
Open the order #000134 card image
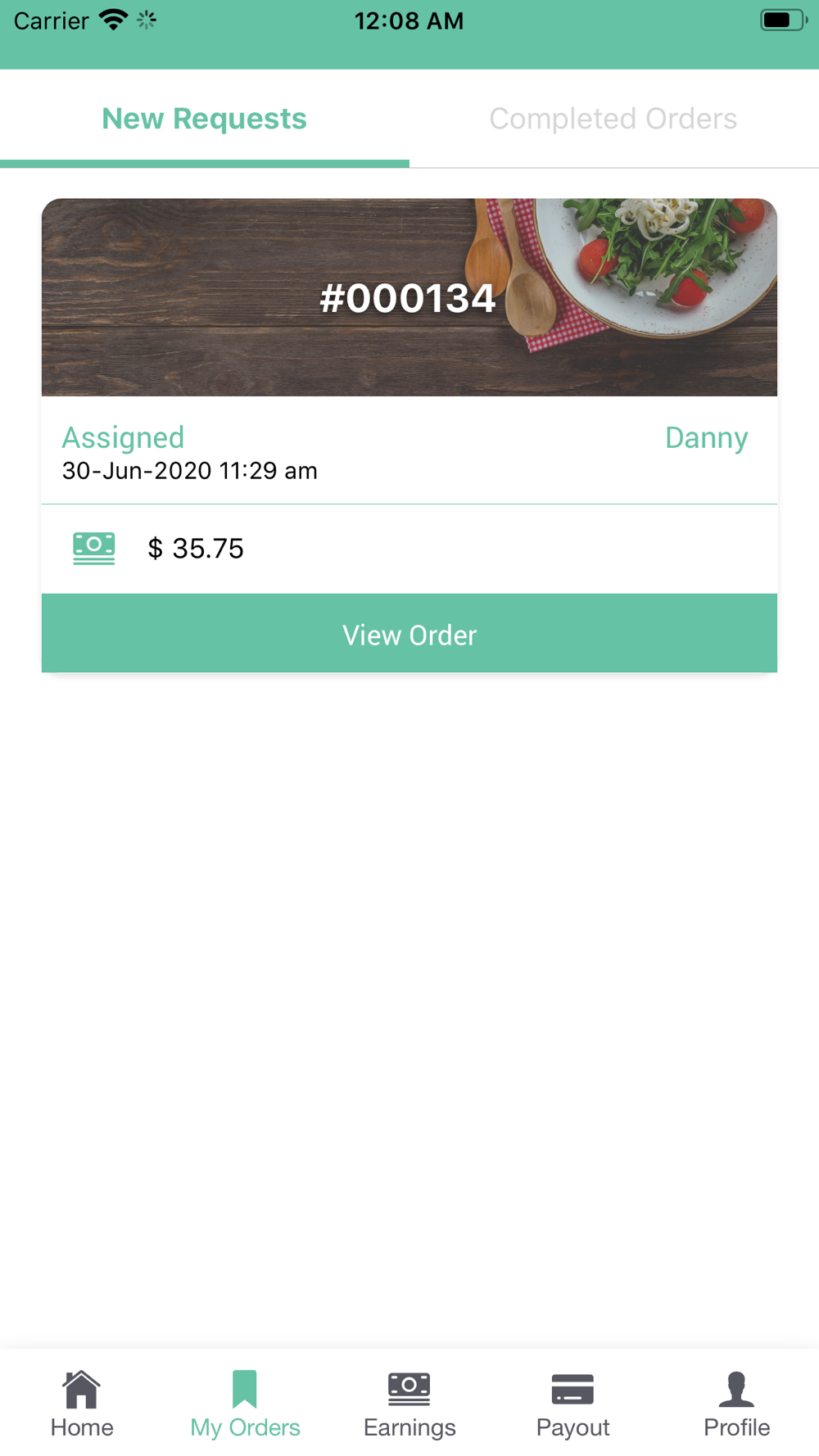409,297
